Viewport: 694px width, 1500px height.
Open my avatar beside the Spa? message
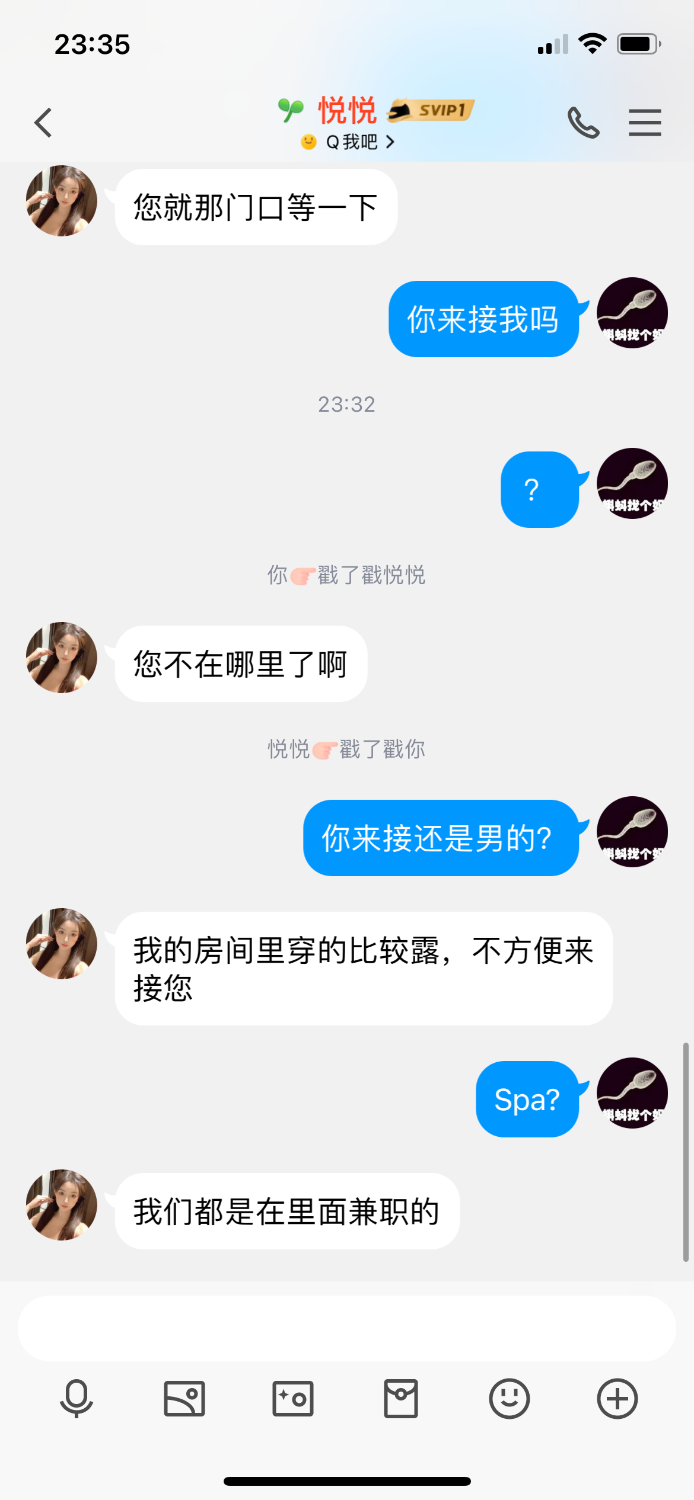pyautogui.click(x=632, y=1093)
